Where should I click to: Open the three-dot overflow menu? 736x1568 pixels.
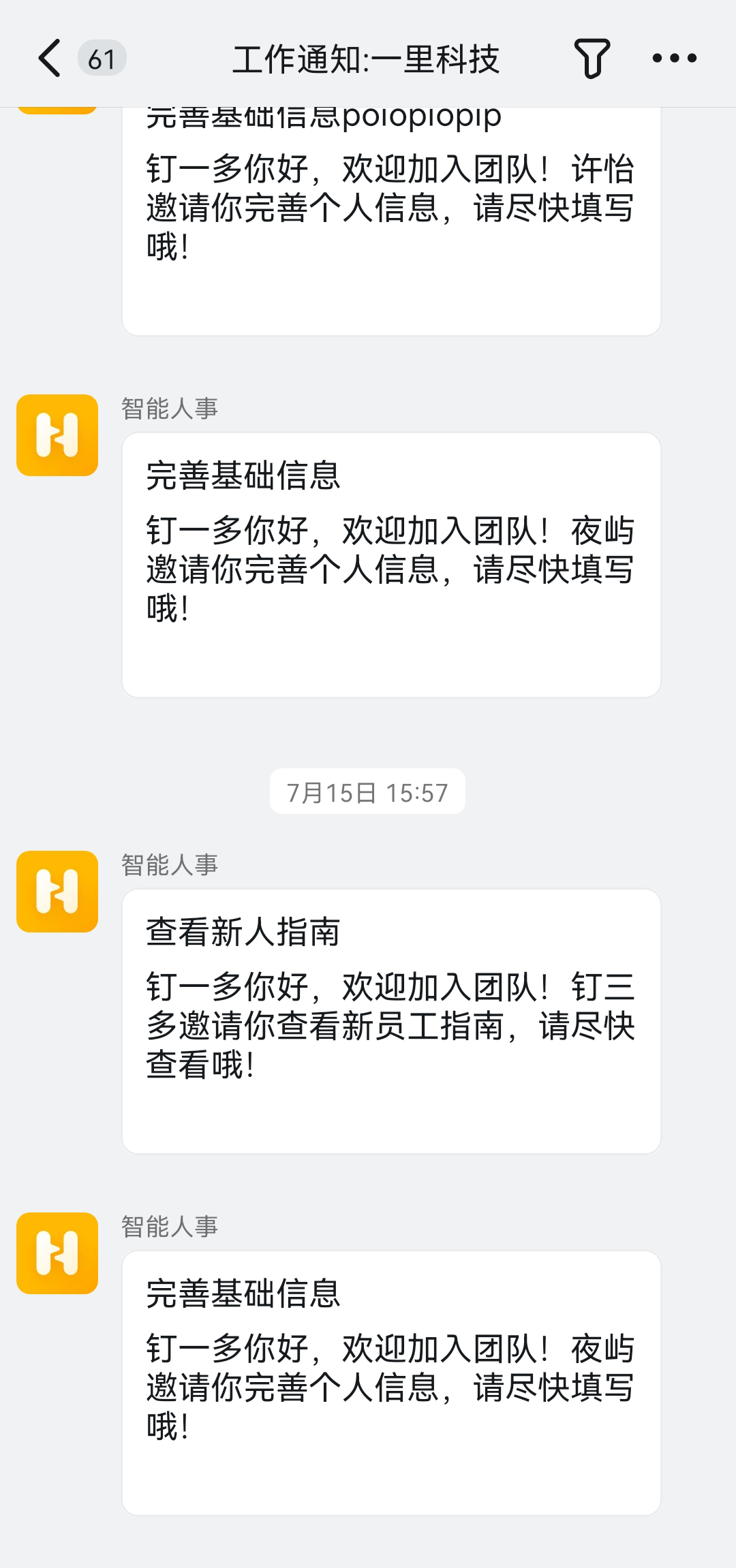click(x=674, y=59)
